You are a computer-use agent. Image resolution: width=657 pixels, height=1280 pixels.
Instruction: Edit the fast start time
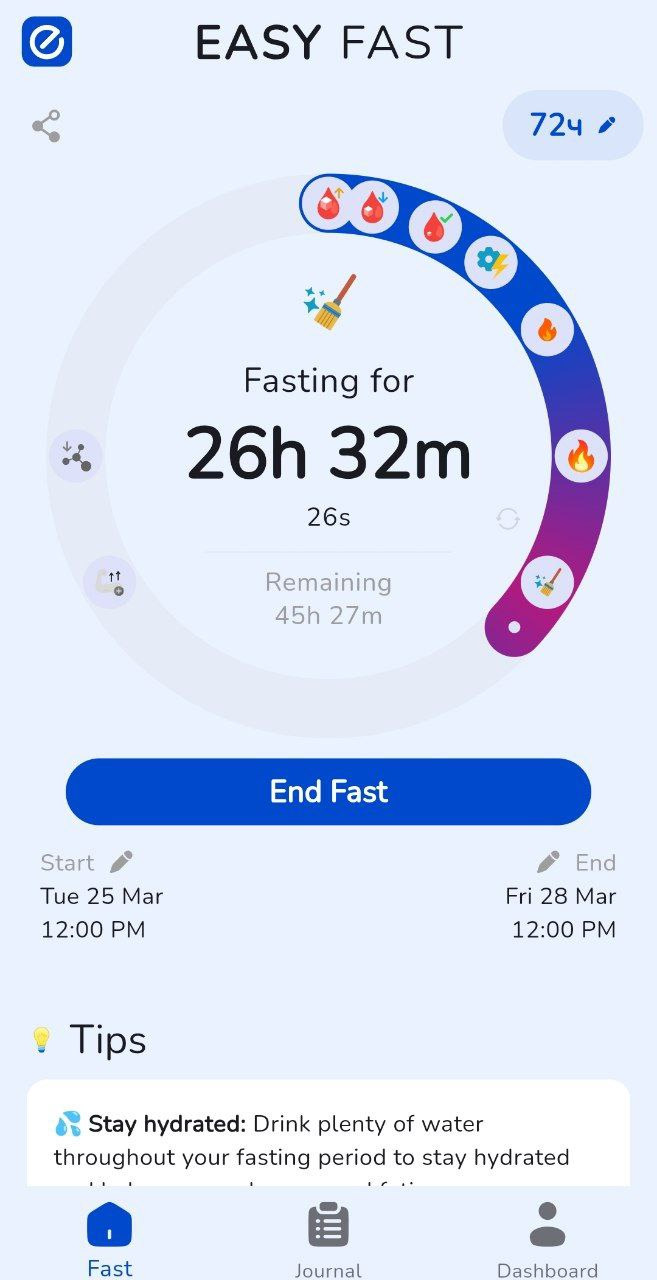coord(121,862)
